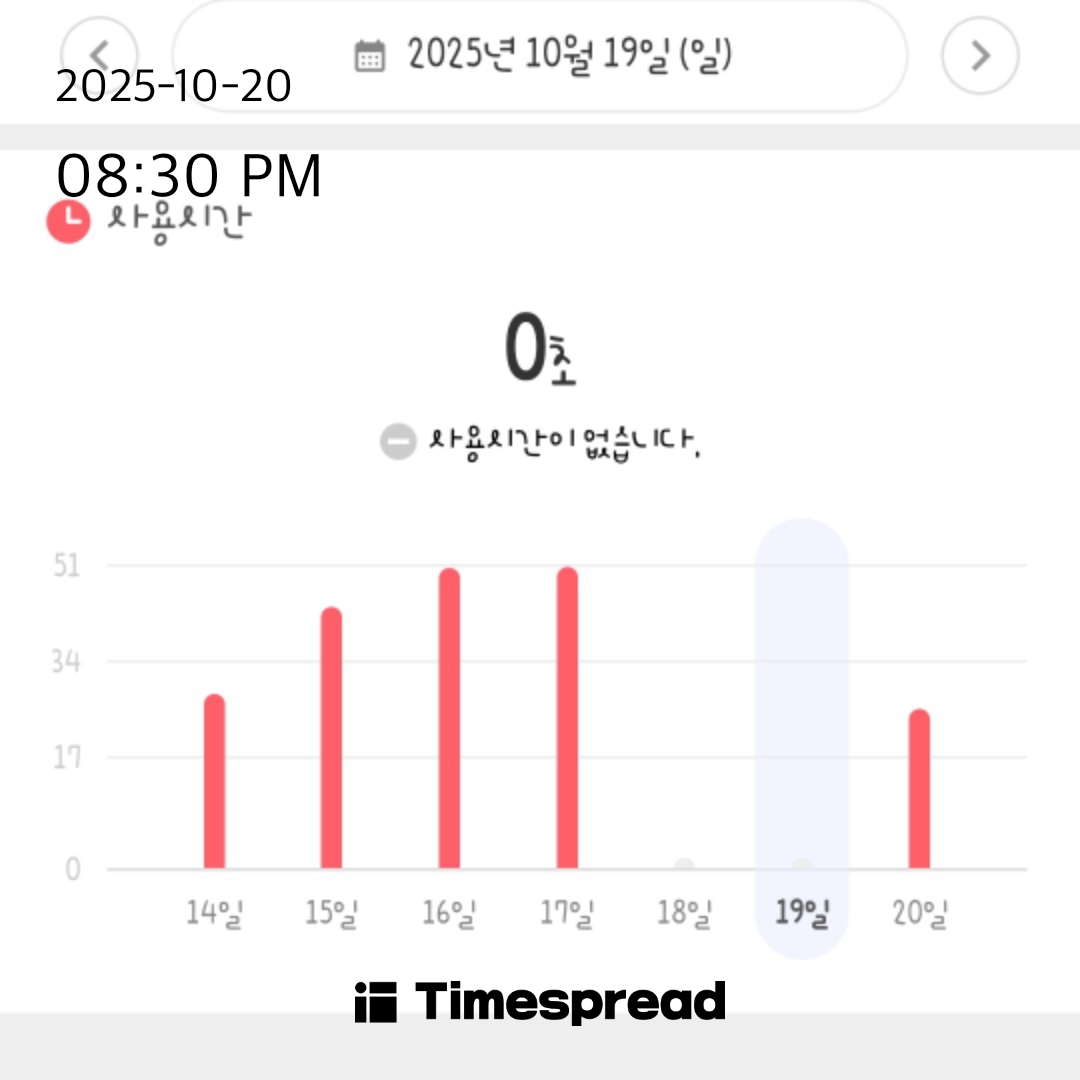Select the 16일 bar in the chart
1080x1080 pixels.
[x=449, y=718]
